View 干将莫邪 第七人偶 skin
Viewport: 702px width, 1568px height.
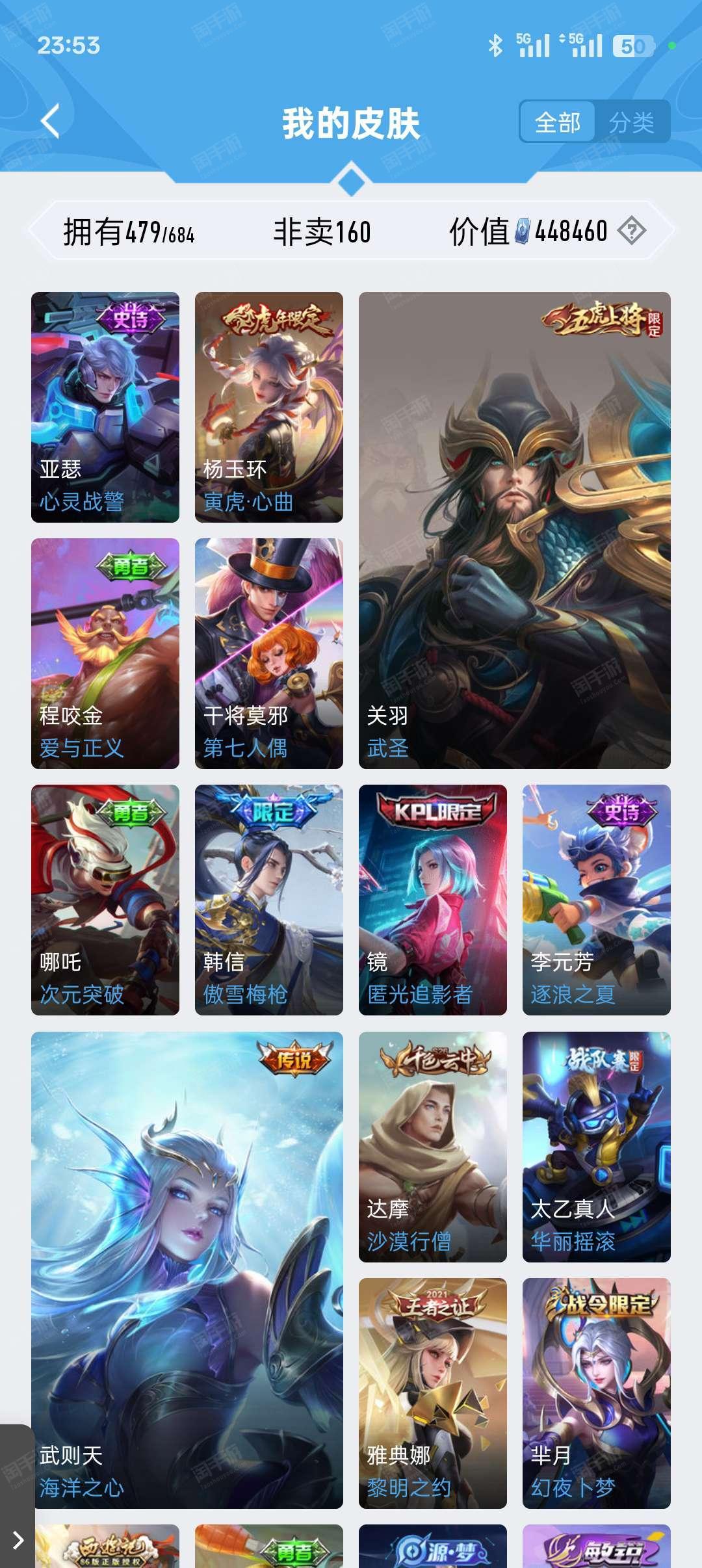click(x=269, y=653)
